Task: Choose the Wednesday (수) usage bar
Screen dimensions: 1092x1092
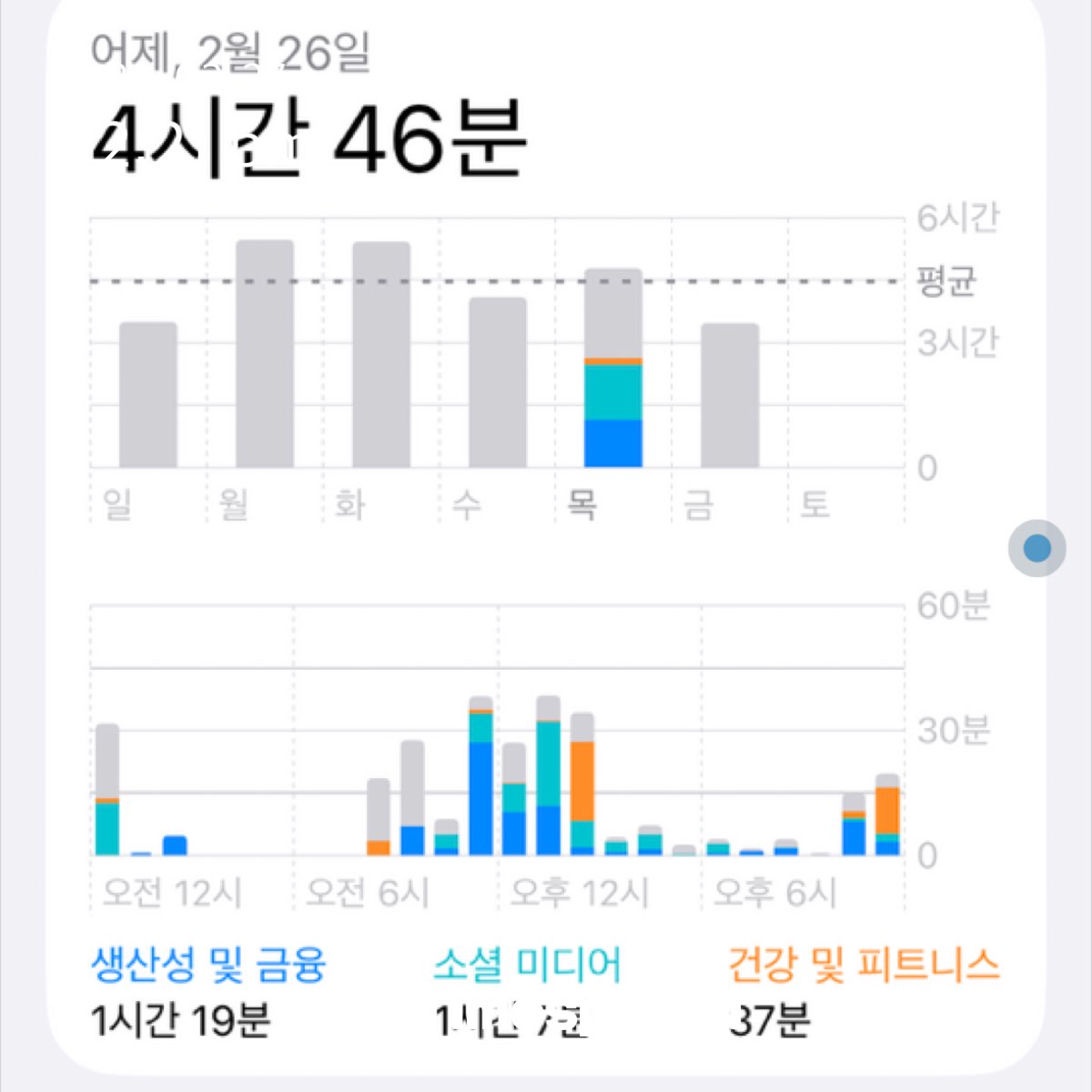Action: point(498,383)
